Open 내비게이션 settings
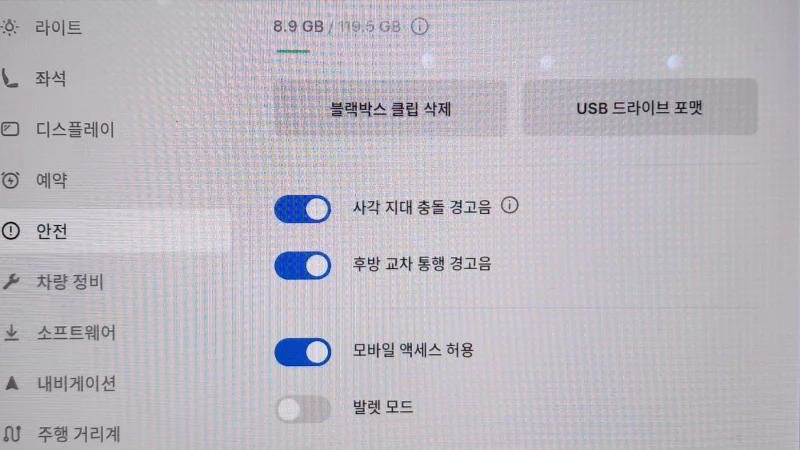The width and height of the screenshot is (800, 450). pos(75,383)
